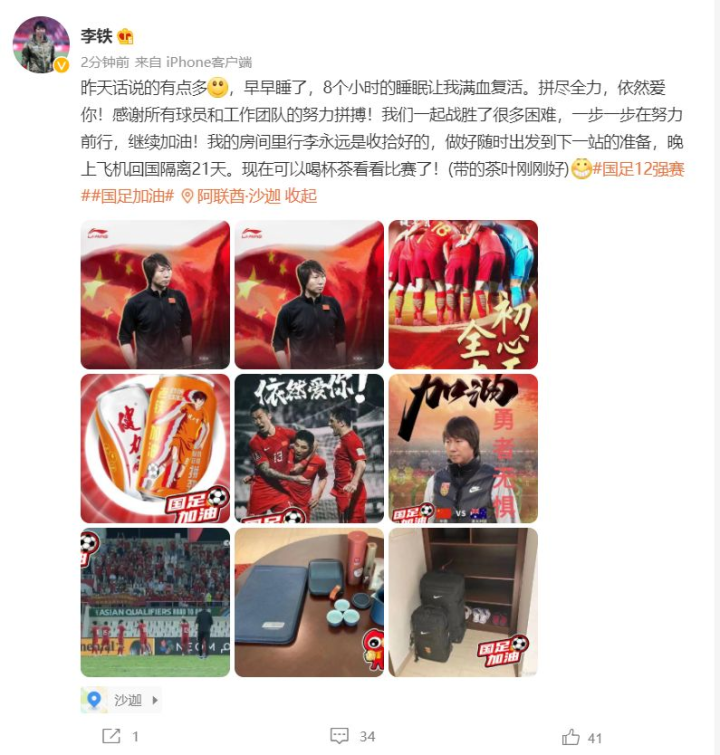The image size is (720, 755).
Task: Open the 李铁 username link
Action: [96, 36]
